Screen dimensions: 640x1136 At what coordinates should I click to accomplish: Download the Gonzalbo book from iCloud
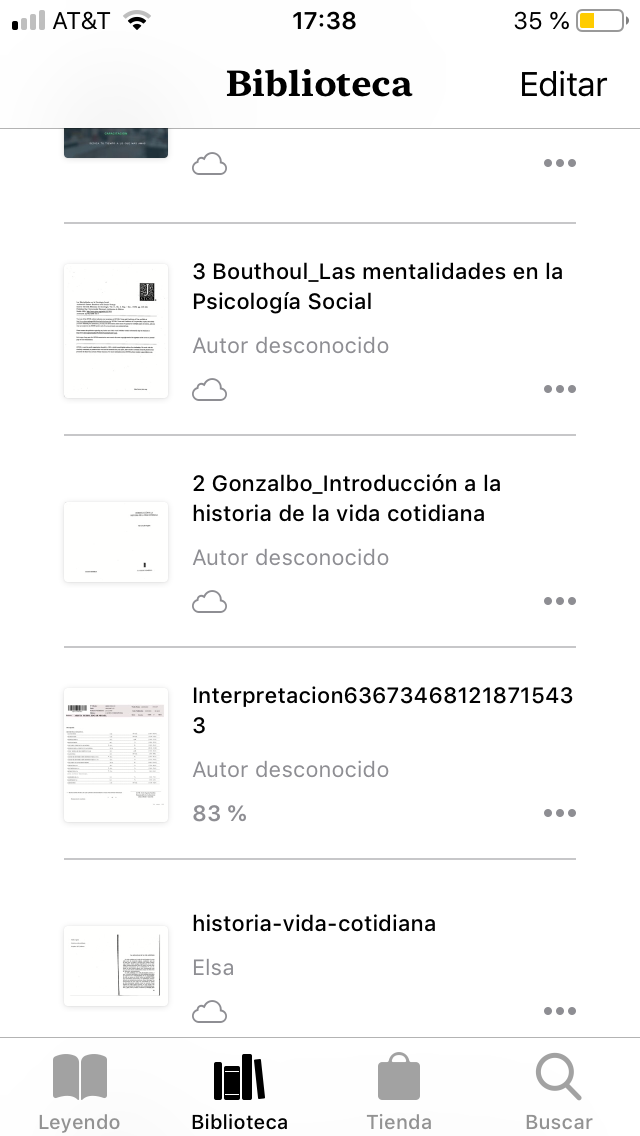coord(209,601)
